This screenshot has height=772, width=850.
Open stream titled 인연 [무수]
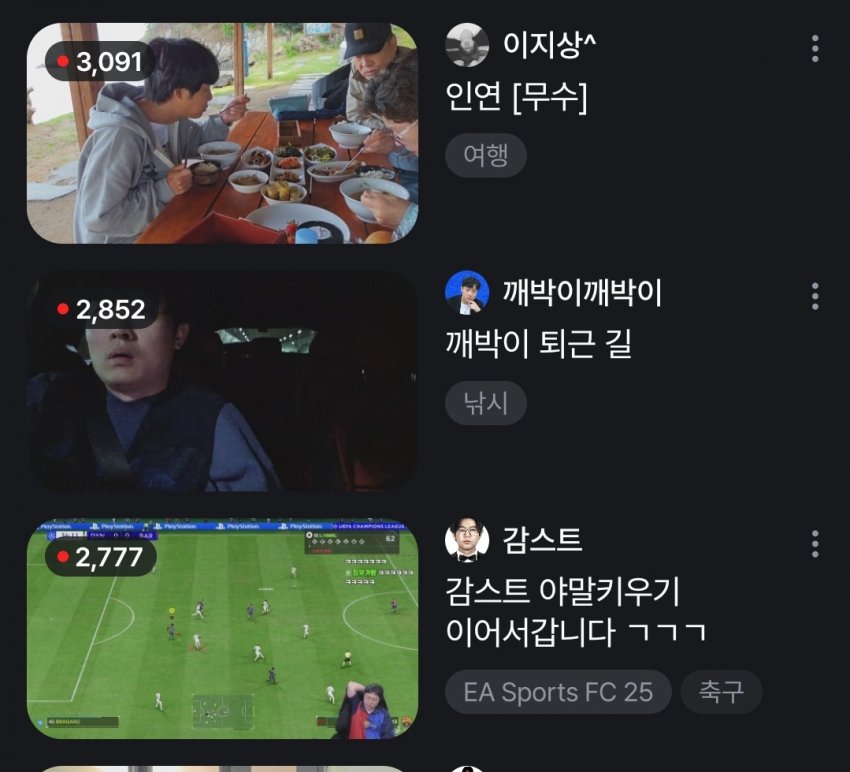516,97
